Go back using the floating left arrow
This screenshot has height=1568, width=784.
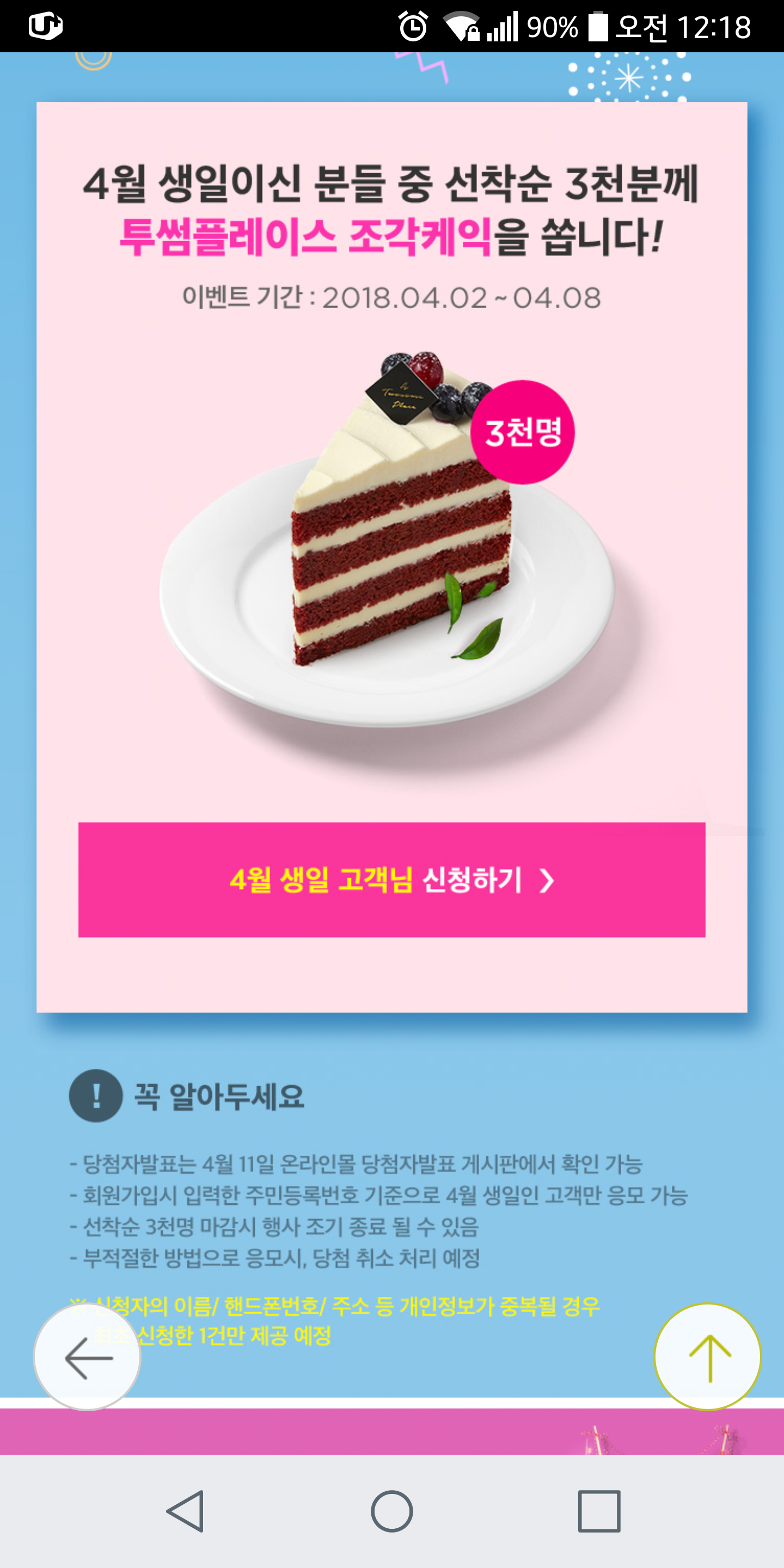click(x=87, y=1357)
